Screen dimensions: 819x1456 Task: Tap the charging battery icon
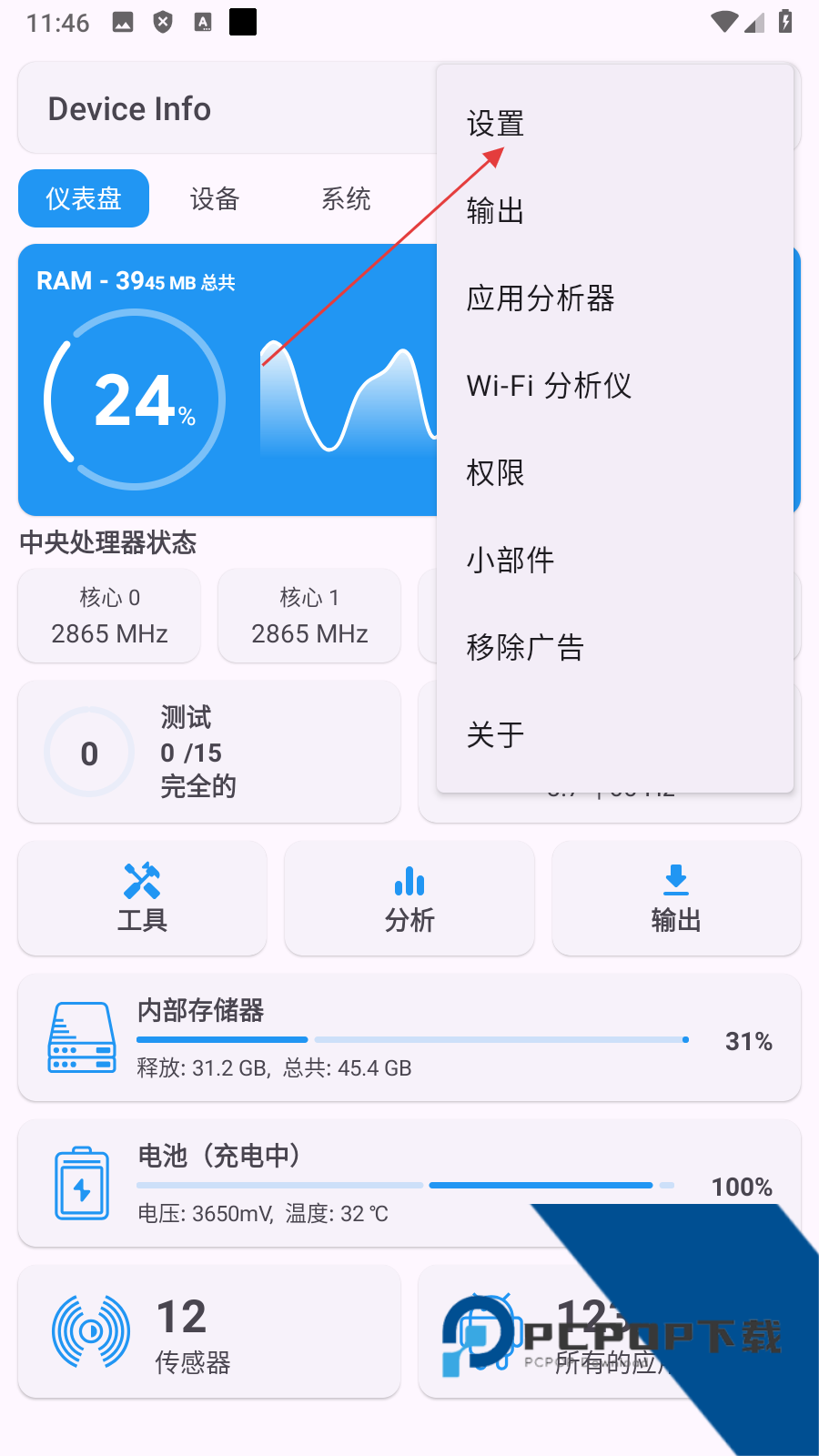pos(81,1183)
